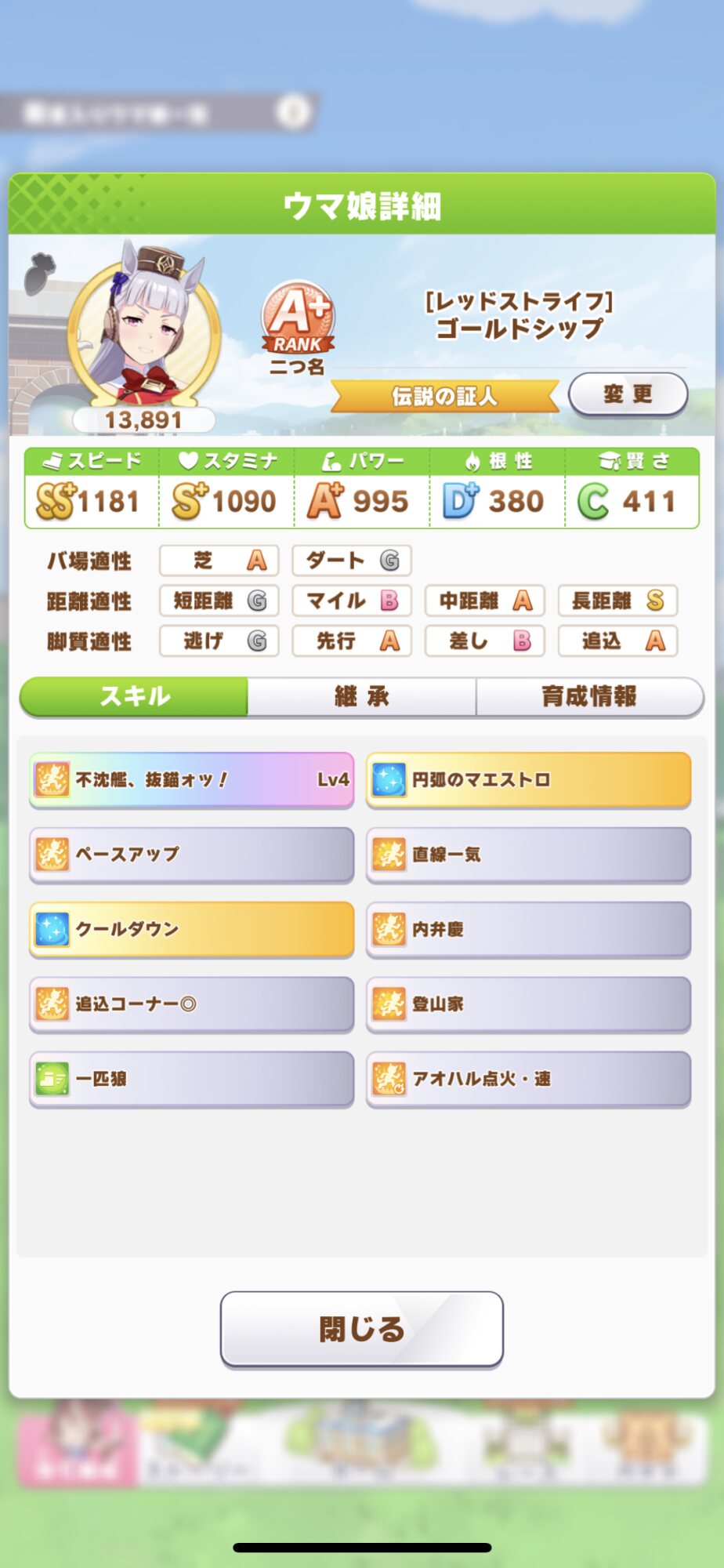The height and width of the screenshot is (1568, 724).
Task: Show details for 追込コーナー◎
Action: pyautogui.click(x=191, y=1004)
